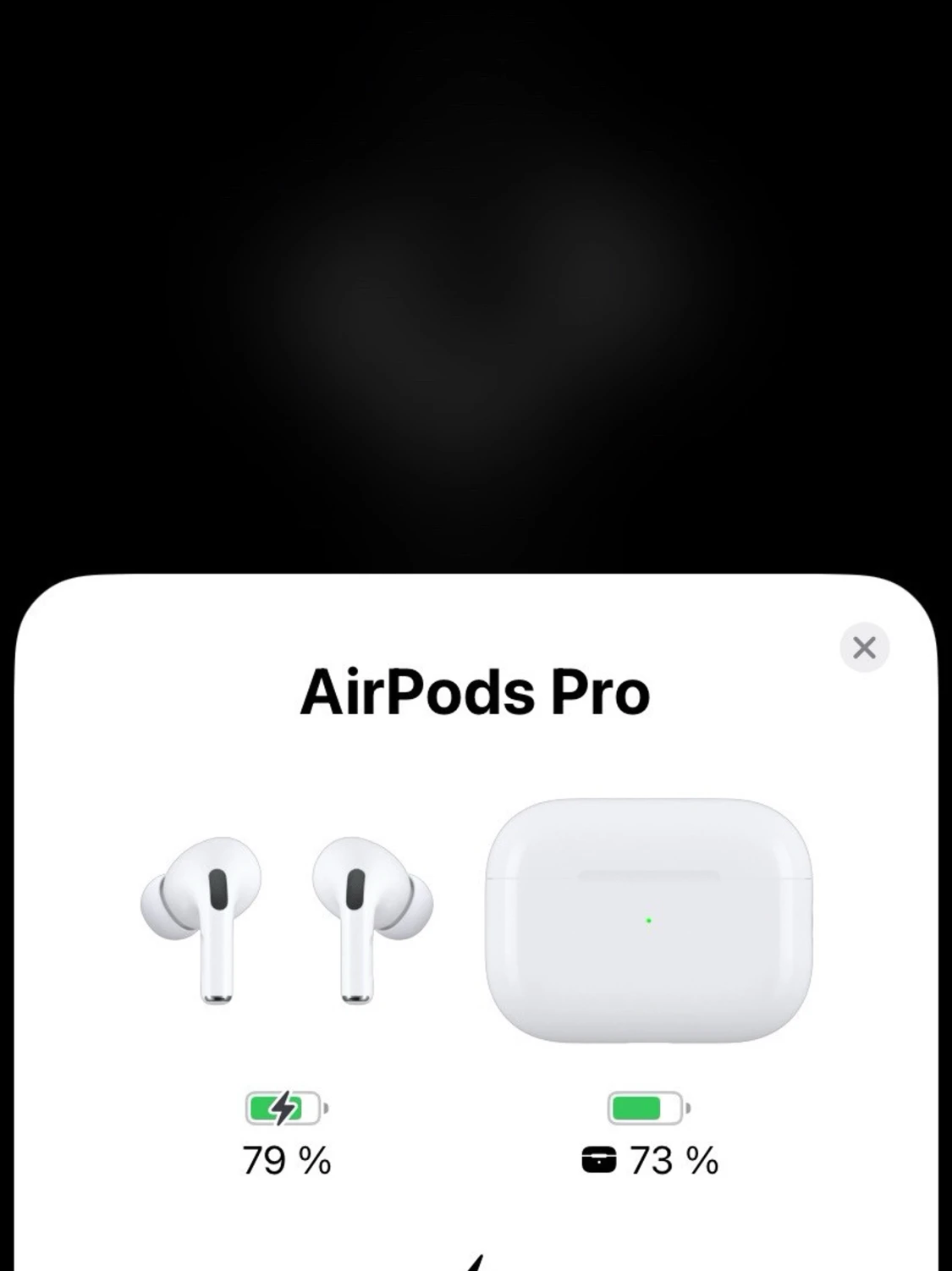Screen dimensions: 952x1271
Task: Tap the AirPods Pro title text
Action: click(x=476, y=694)
